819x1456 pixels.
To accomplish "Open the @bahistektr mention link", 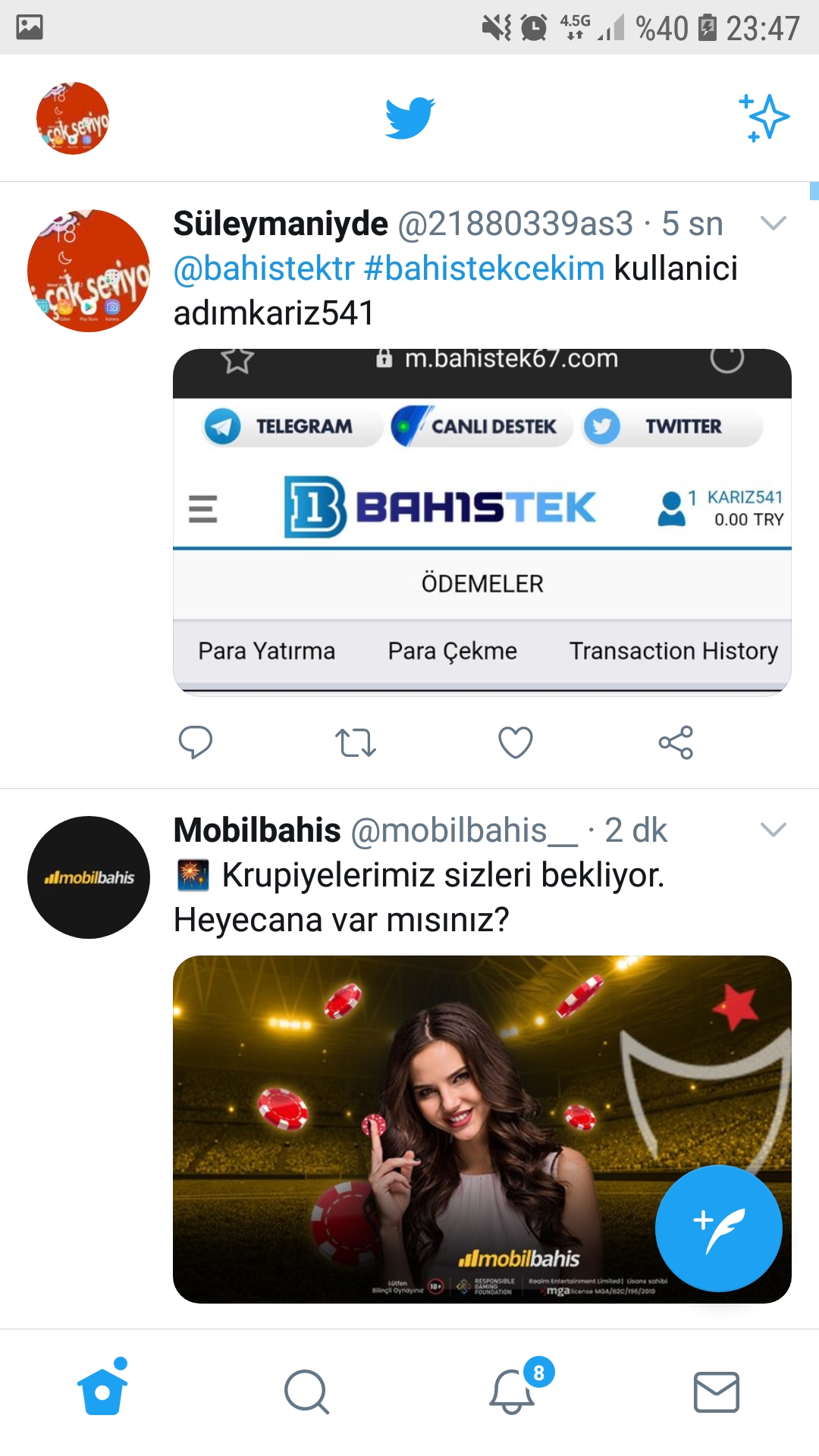I will pos(264,268).
